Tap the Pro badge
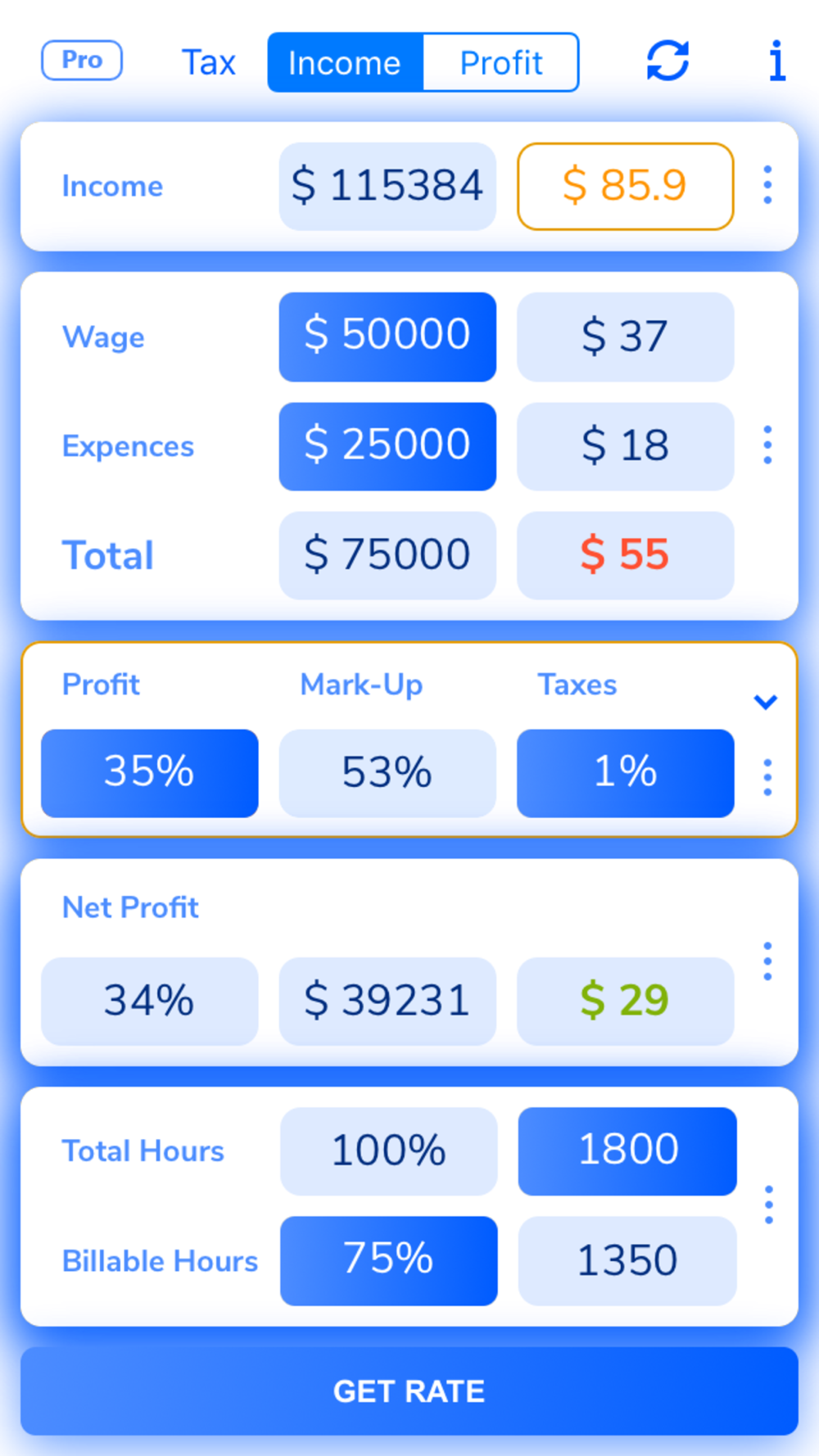Image resolution: width=819 pixels, height=1456 pixels. pos(82,61)
